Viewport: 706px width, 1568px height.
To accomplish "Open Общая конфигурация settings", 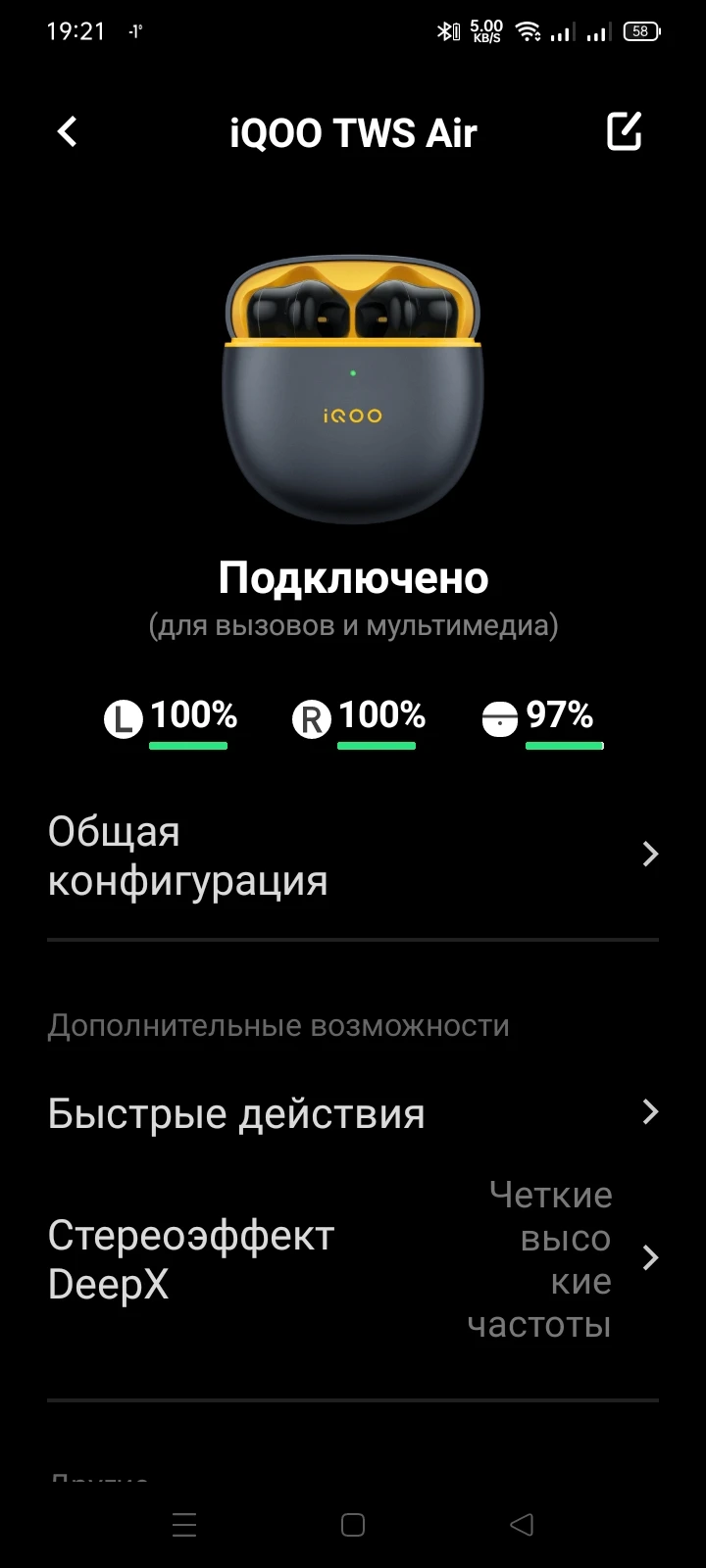I will [353, 856].
